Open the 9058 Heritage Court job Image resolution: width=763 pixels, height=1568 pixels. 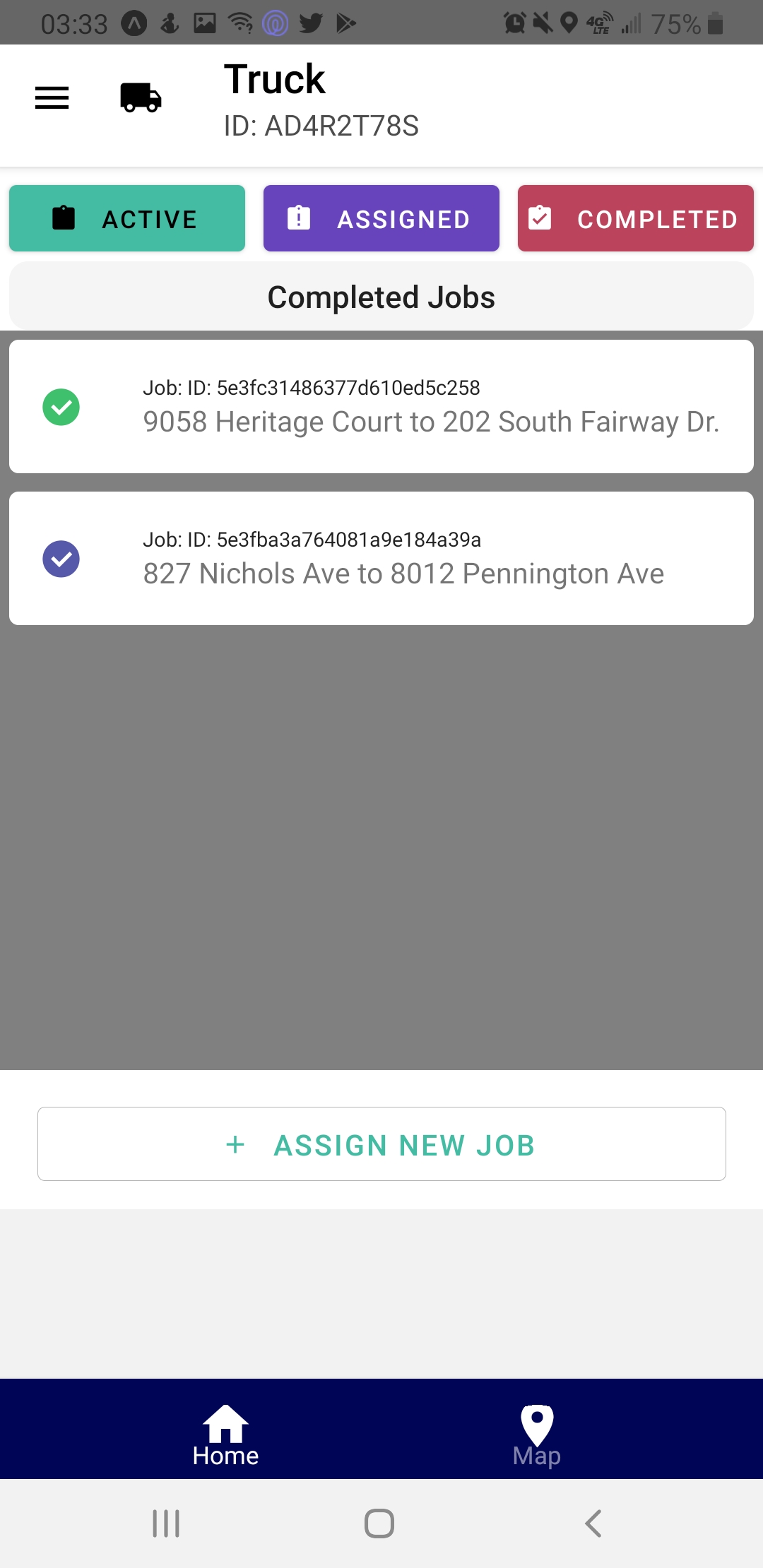pyautogui.click(x=381, y=407)
